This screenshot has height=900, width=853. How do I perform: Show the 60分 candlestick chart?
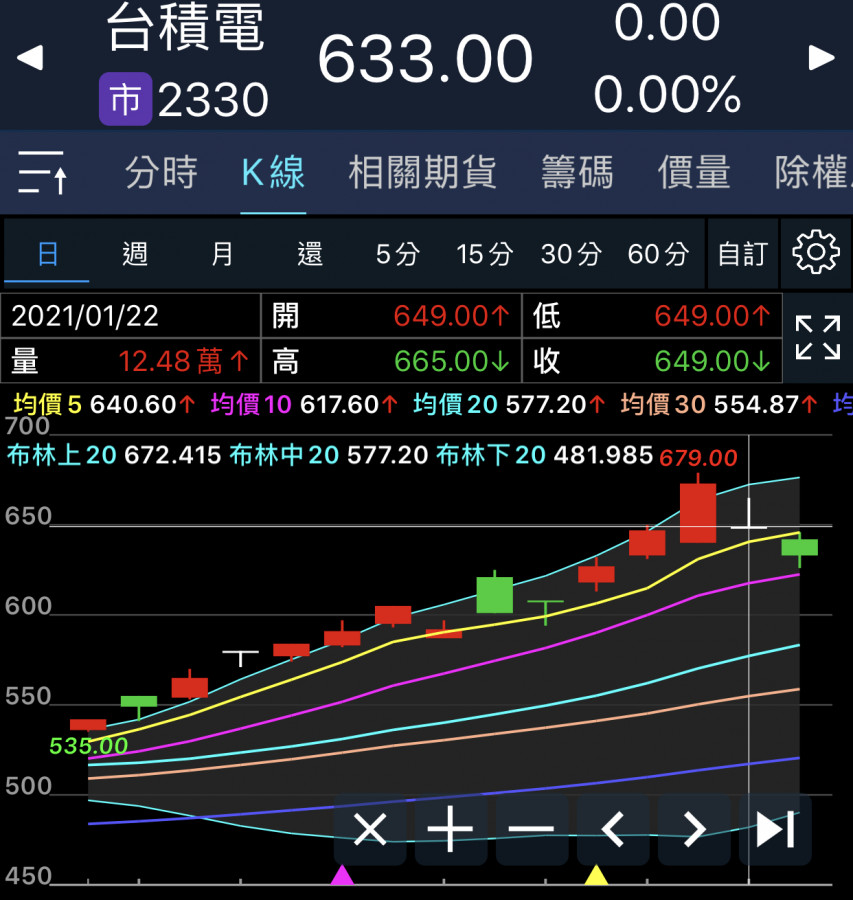(x=658, y=254)
